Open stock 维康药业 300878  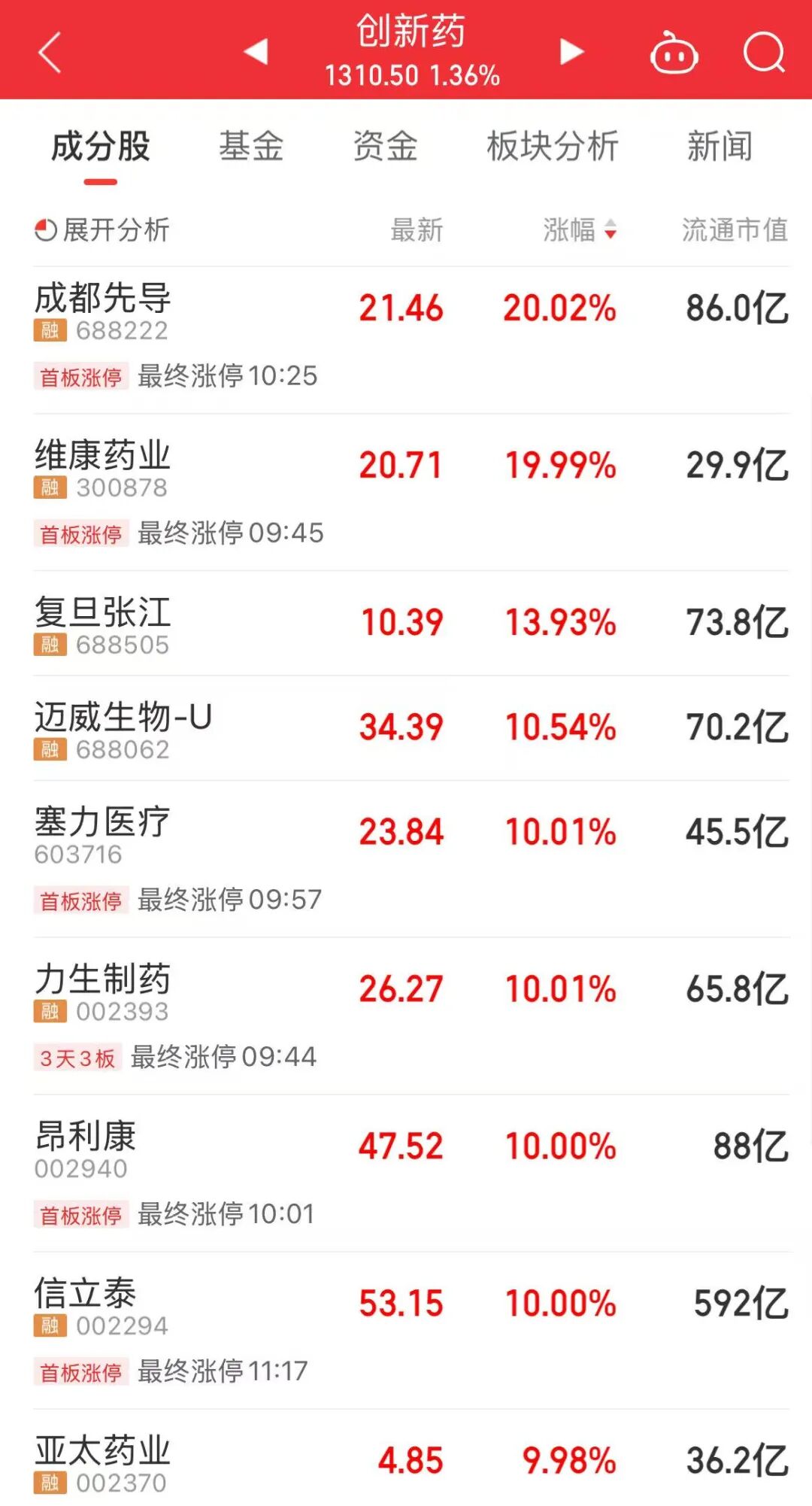pos(103,467)
